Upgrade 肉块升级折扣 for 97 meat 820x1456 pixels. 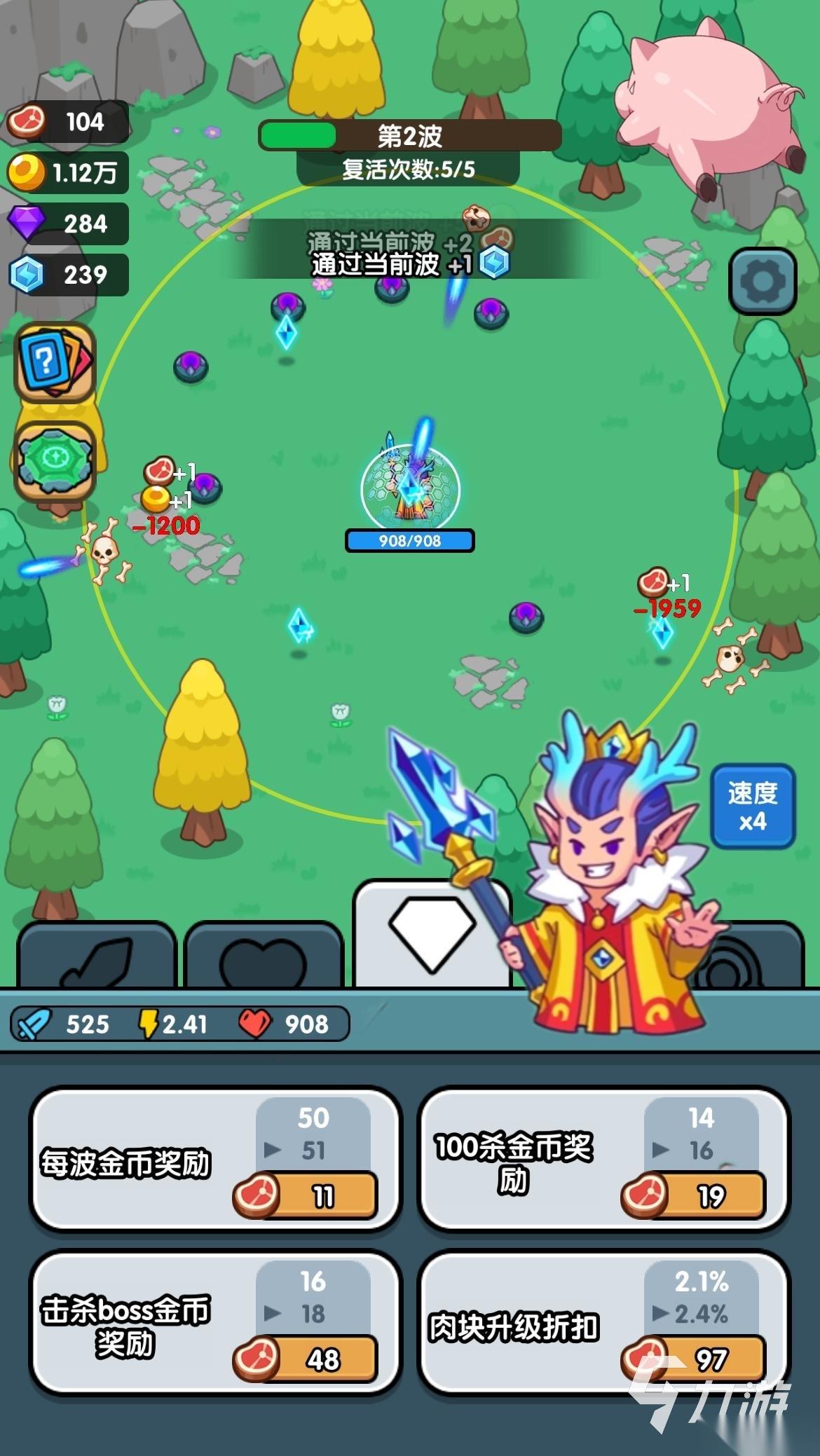(x=694, y=1359)
